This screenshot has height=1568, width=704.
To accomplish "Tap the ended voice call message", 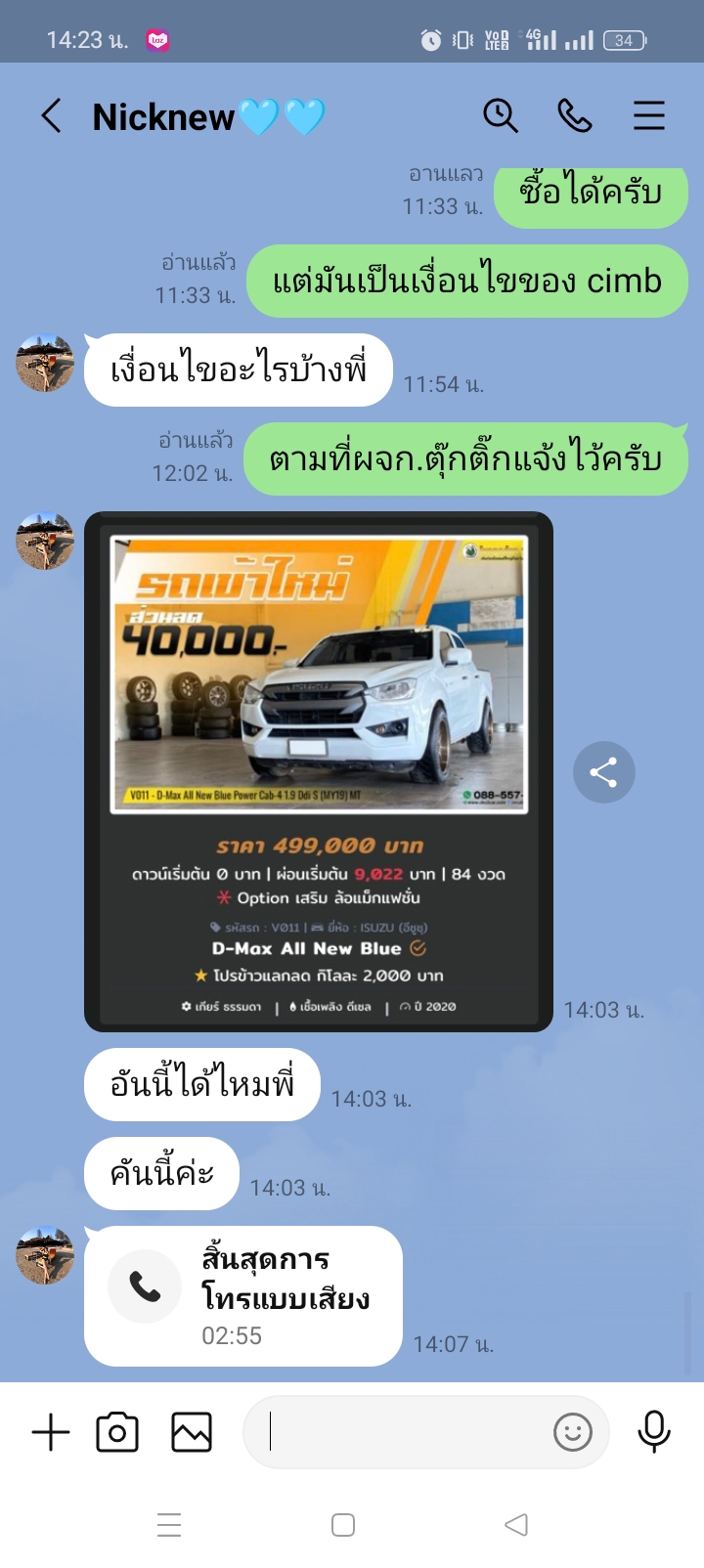I will tap(243, 1296).
